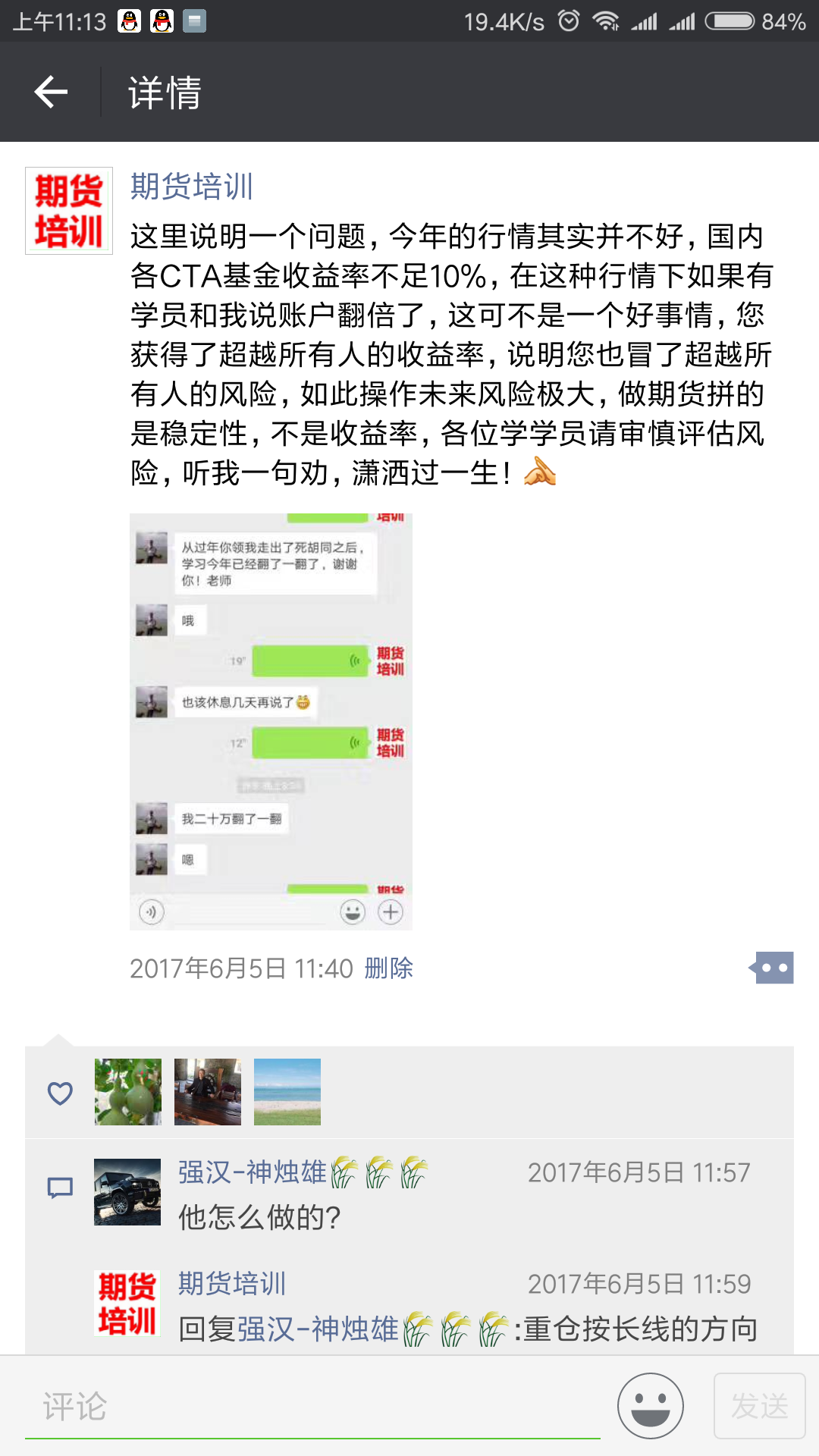Tap the 发送 send button
Screen dimensions: 819x1456
point(760,1406)
